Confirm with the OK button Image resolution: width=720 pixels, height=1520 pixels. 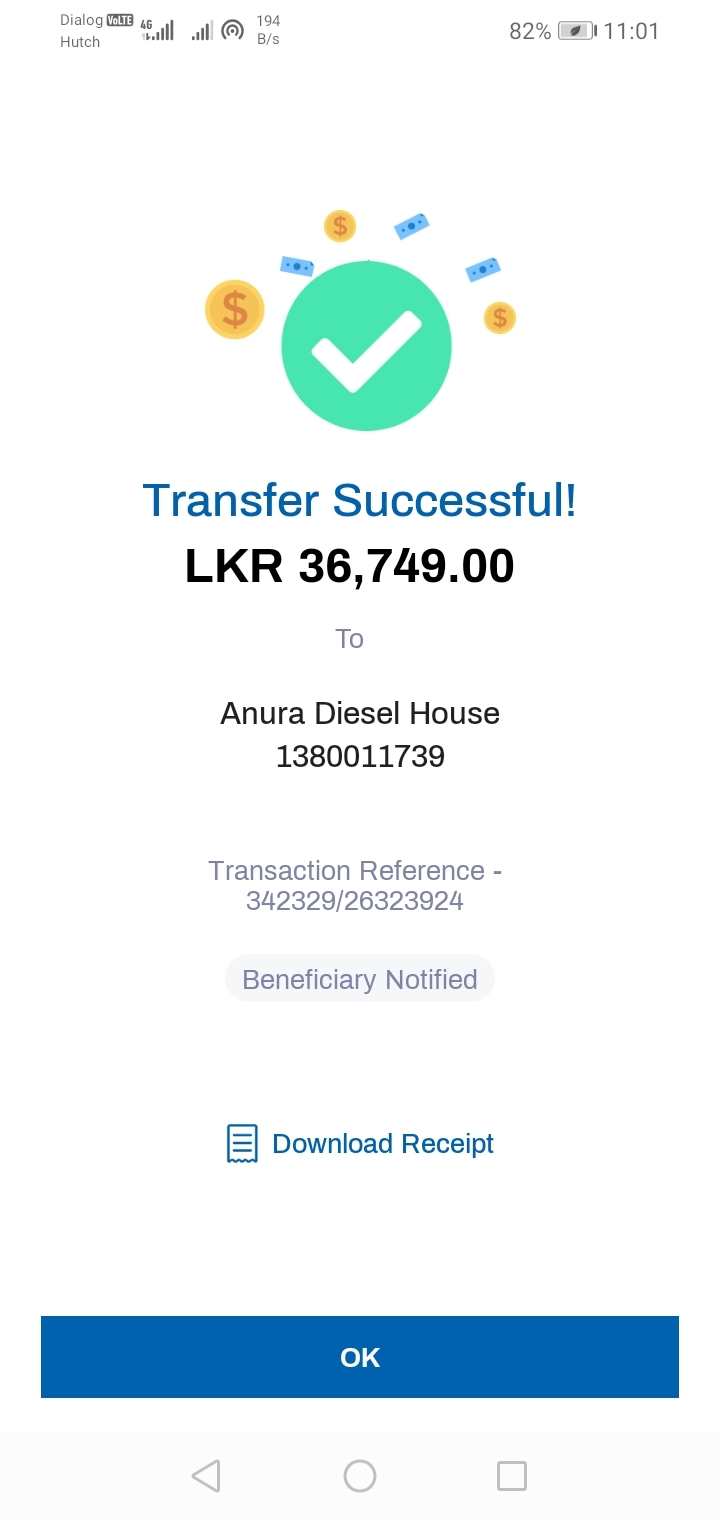click(360, 1357)
